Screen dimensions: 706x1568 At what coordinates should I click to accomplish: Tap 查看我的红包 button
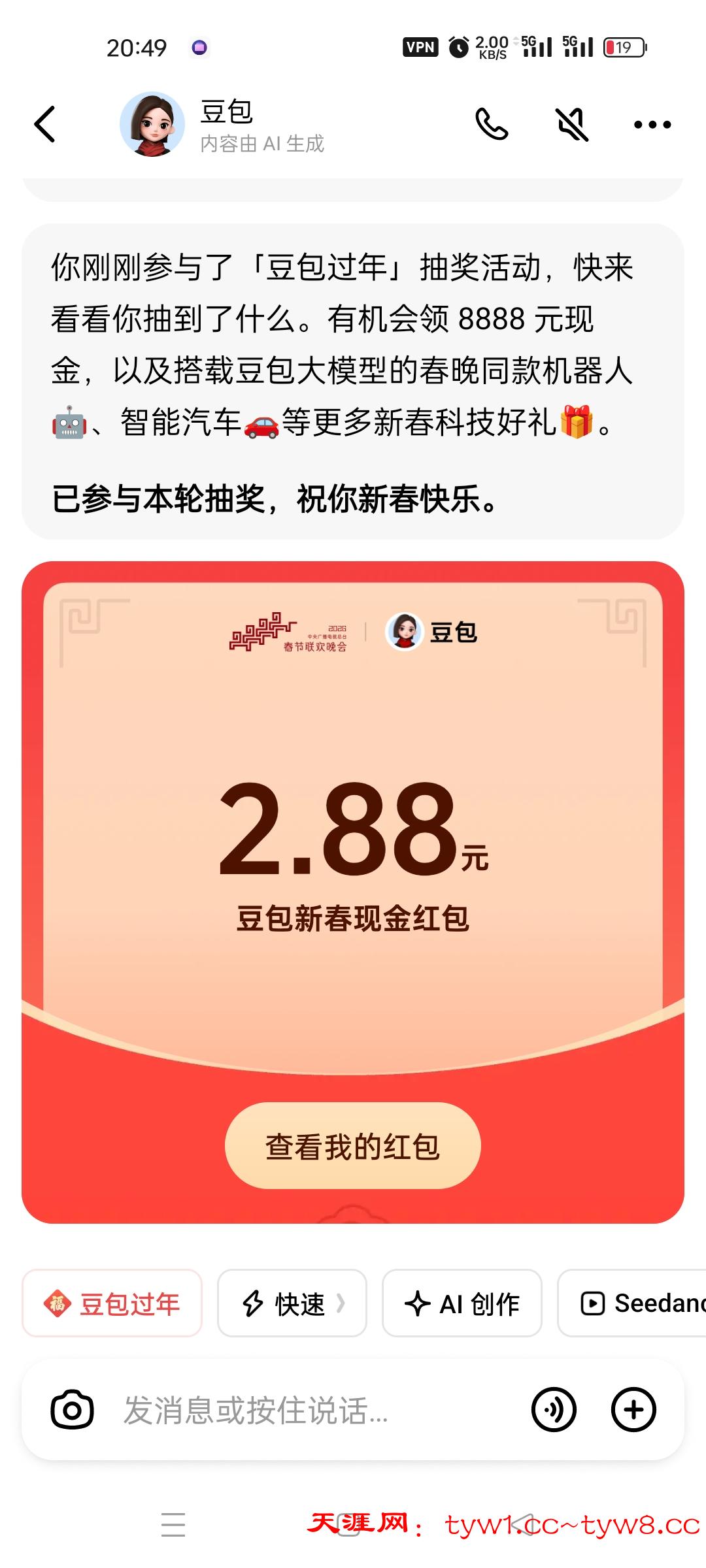coord(353,1146)
